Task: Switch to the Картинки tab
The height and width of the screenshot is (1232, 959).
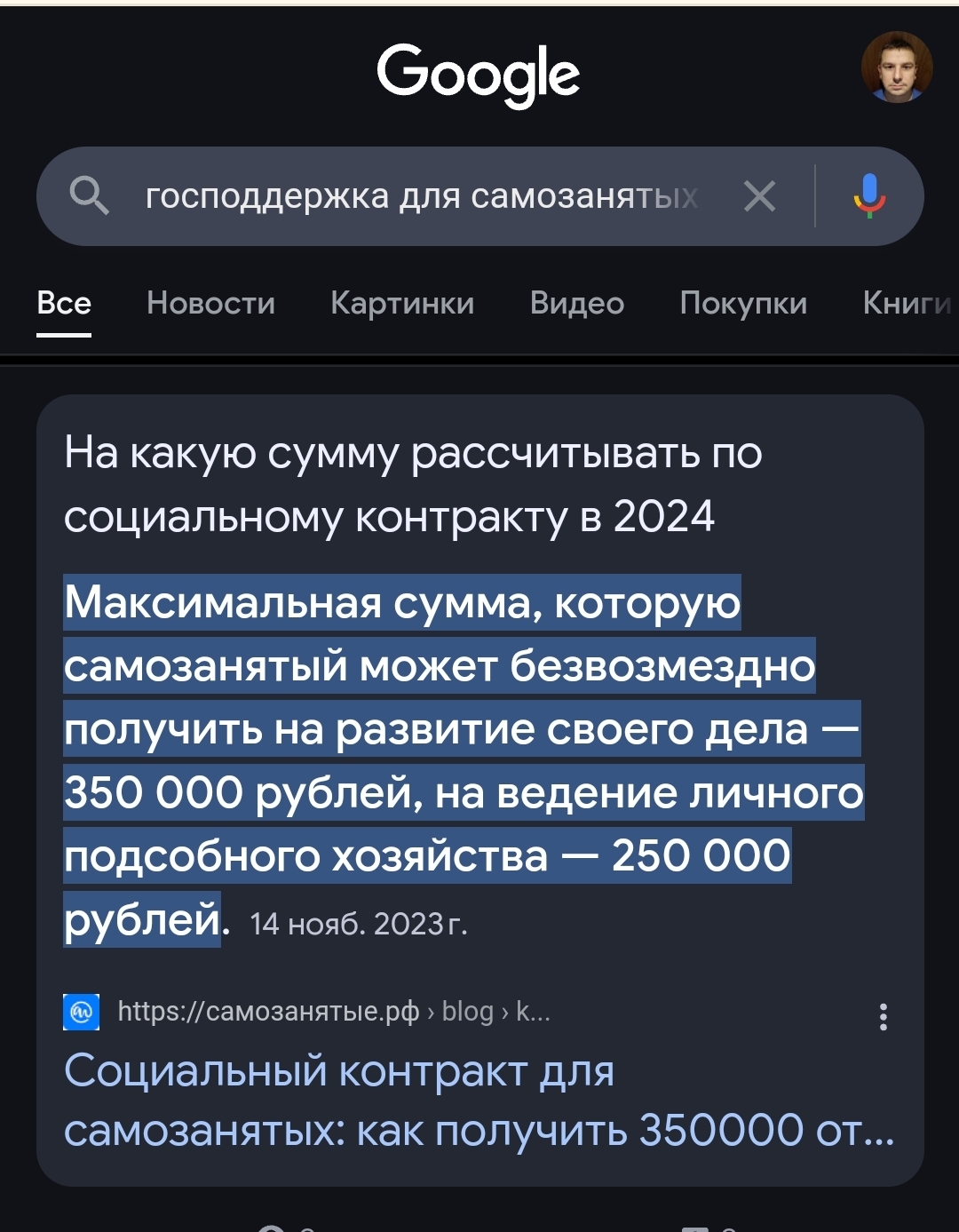Action: point(402,304)
